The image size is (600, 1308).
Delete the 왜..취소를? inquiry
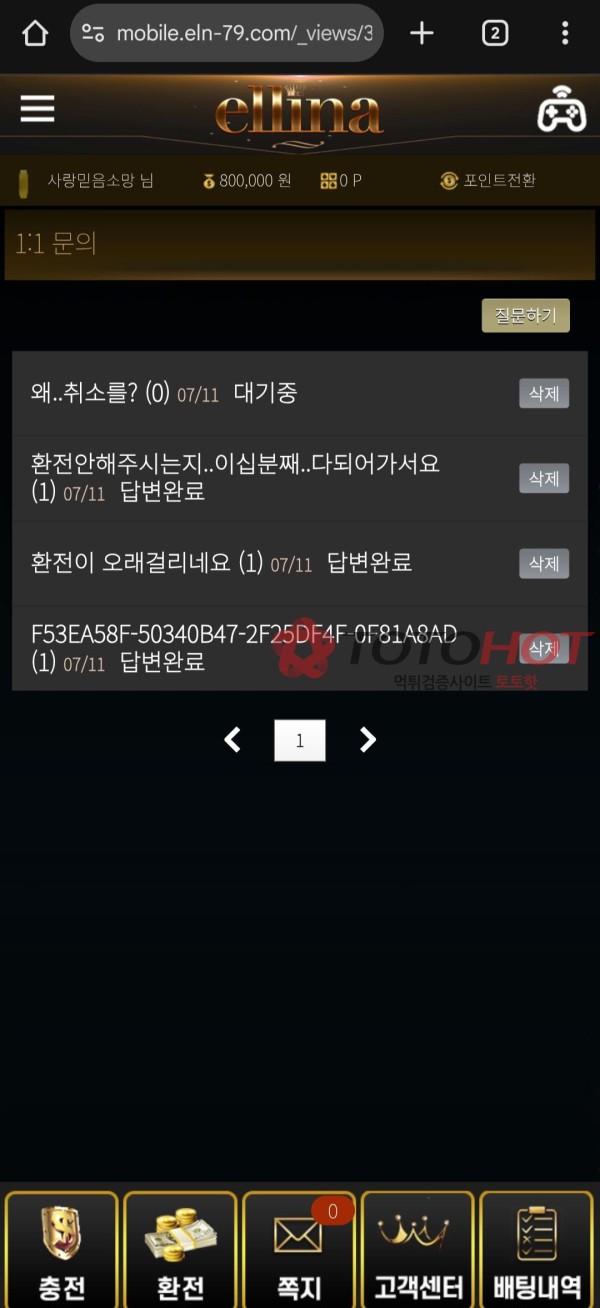[x=543, y=393]
